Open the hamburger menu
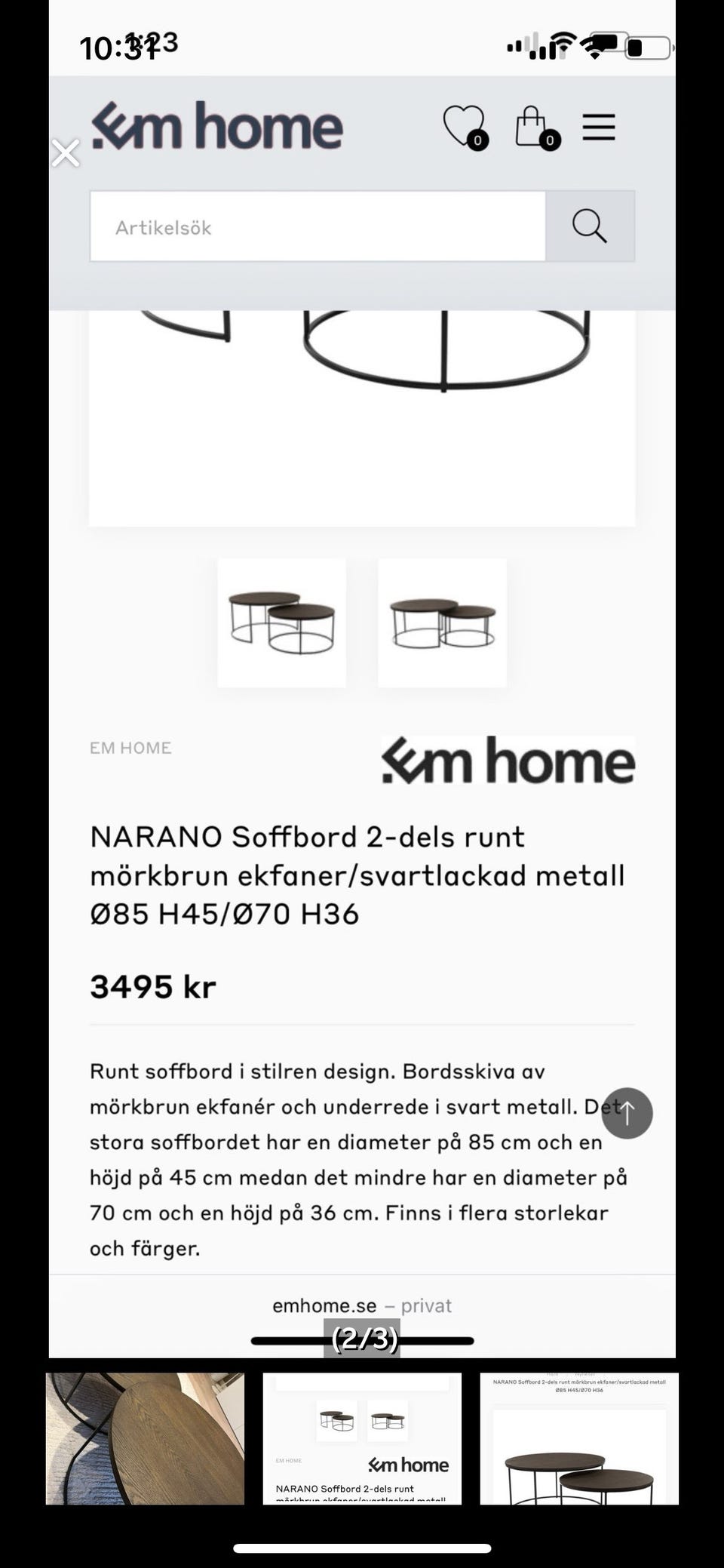Image resolution: width=724 pixels, height=1568 pixels. tap(599, 128)
